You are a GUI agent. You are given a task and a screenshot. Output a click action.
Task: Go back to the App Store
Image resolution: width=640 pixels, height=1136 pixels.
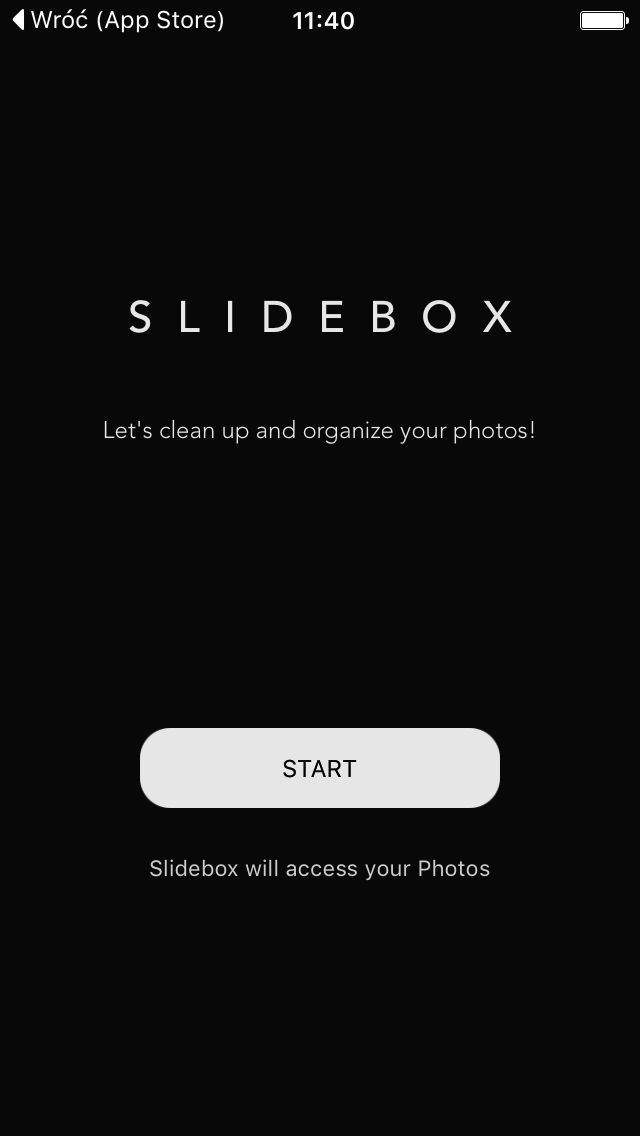click(x=119, y=20)
